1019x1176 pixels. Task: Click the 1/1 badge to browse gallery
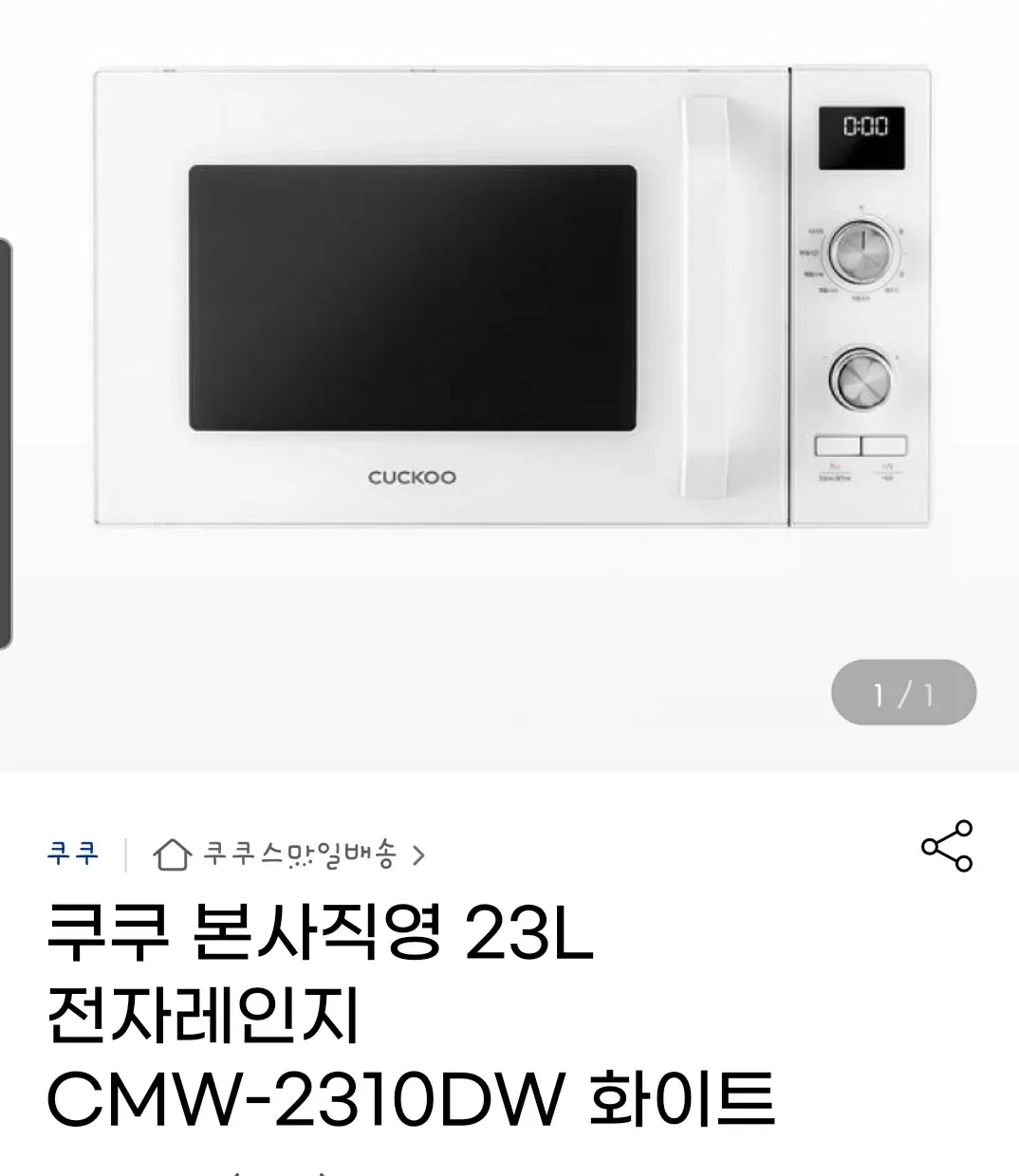[905, 692]
